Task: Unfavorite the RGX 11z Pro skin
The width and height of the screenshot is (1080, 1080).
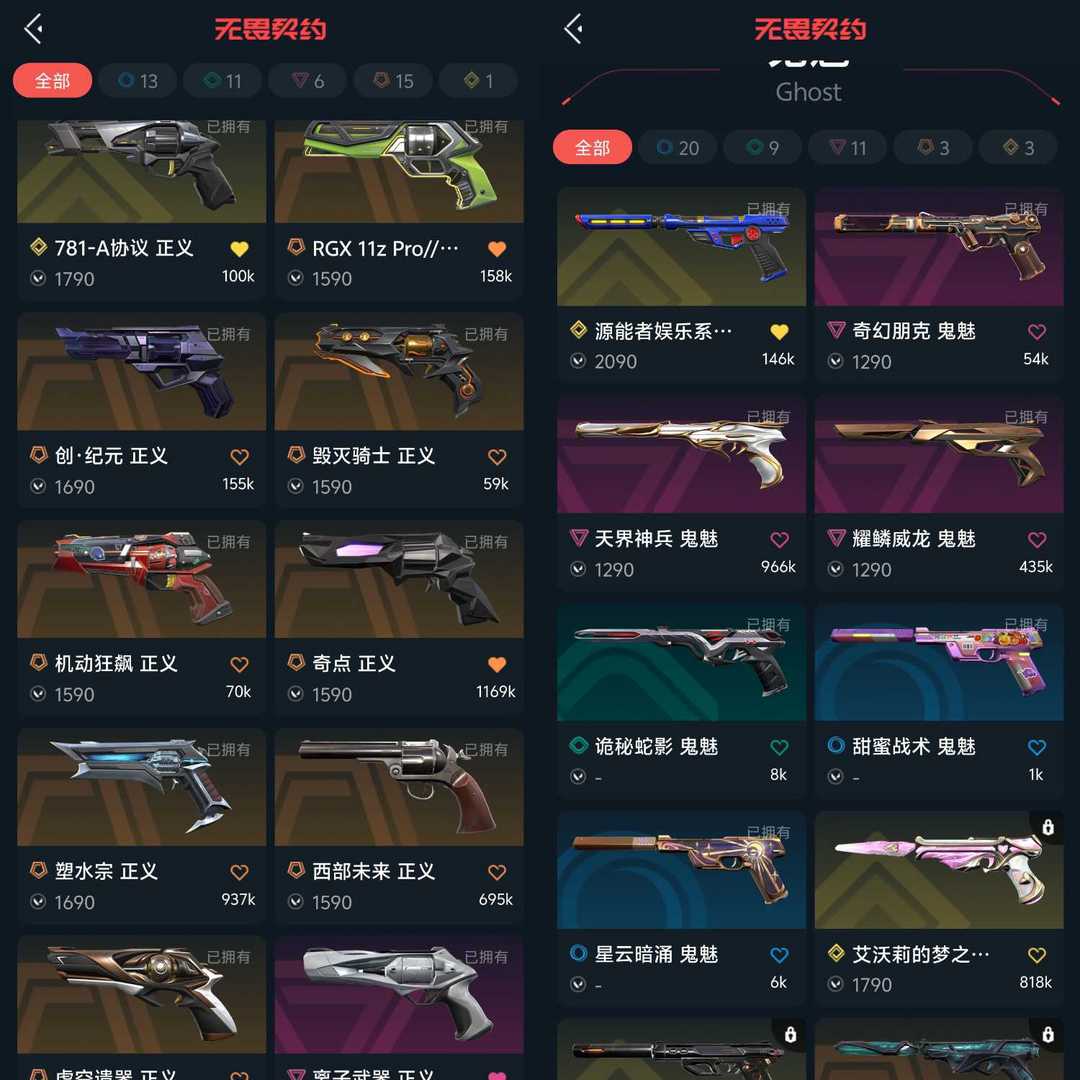Action: pyautogui.click(x=497, y=249)
